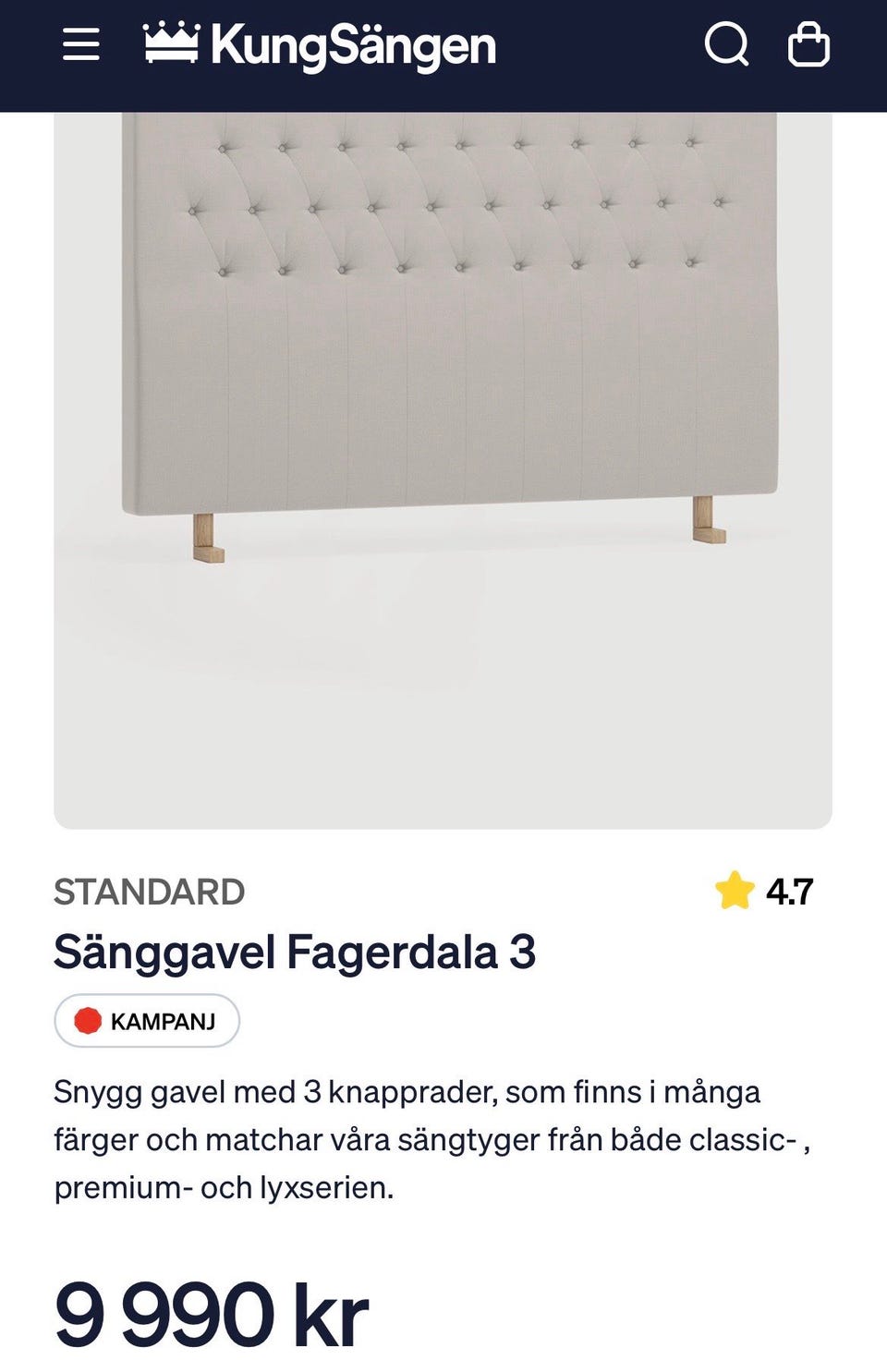Viewport: 887px width, 1372px height.
Task: Click the yellow star rating icon
Action: coord(735,891)
